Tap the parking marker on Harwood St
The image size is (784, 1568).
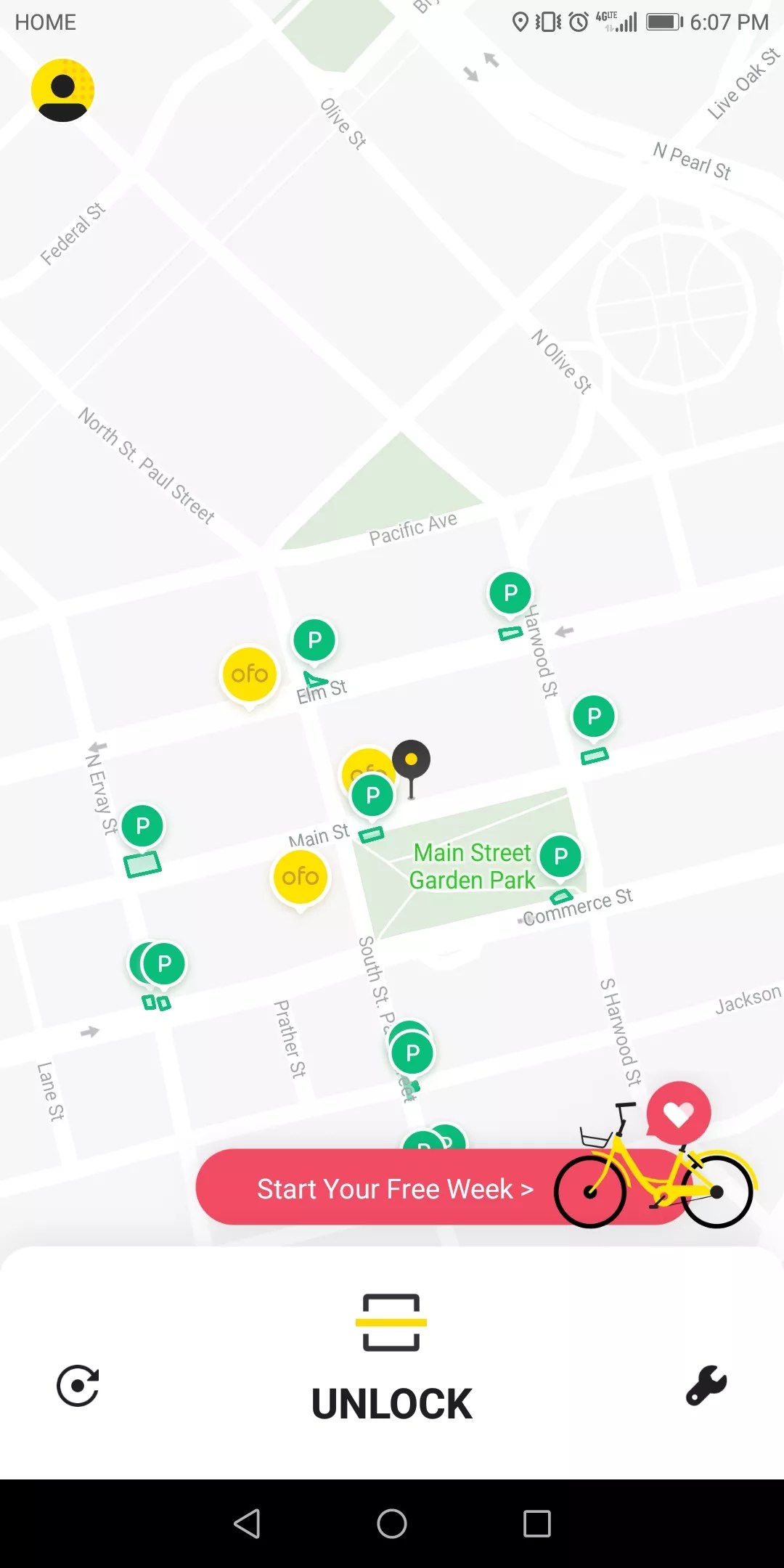click(510, 593)
